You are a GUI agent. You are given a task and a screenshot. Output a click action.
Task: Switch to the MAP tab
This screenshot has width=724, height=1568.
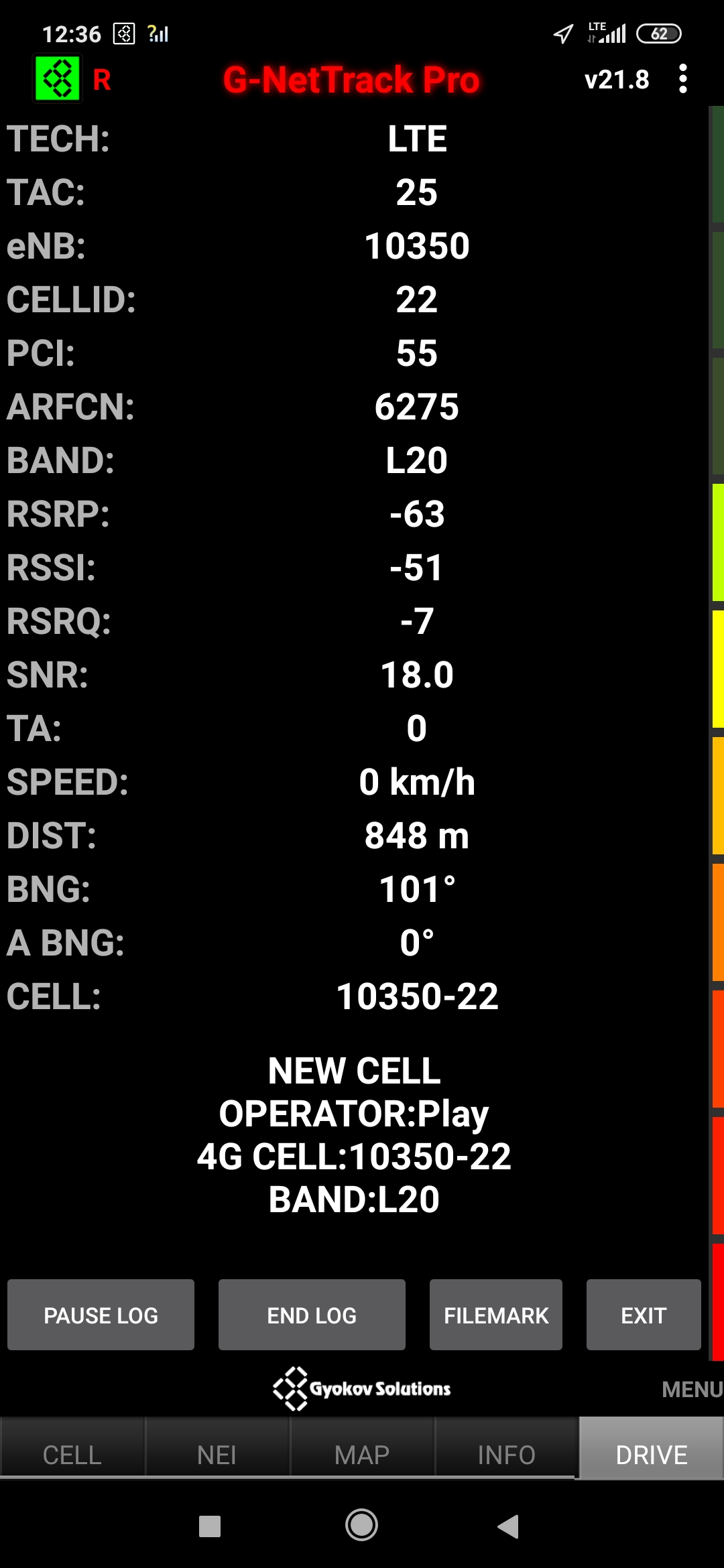pyautogui.click(x=362, y=1455)
